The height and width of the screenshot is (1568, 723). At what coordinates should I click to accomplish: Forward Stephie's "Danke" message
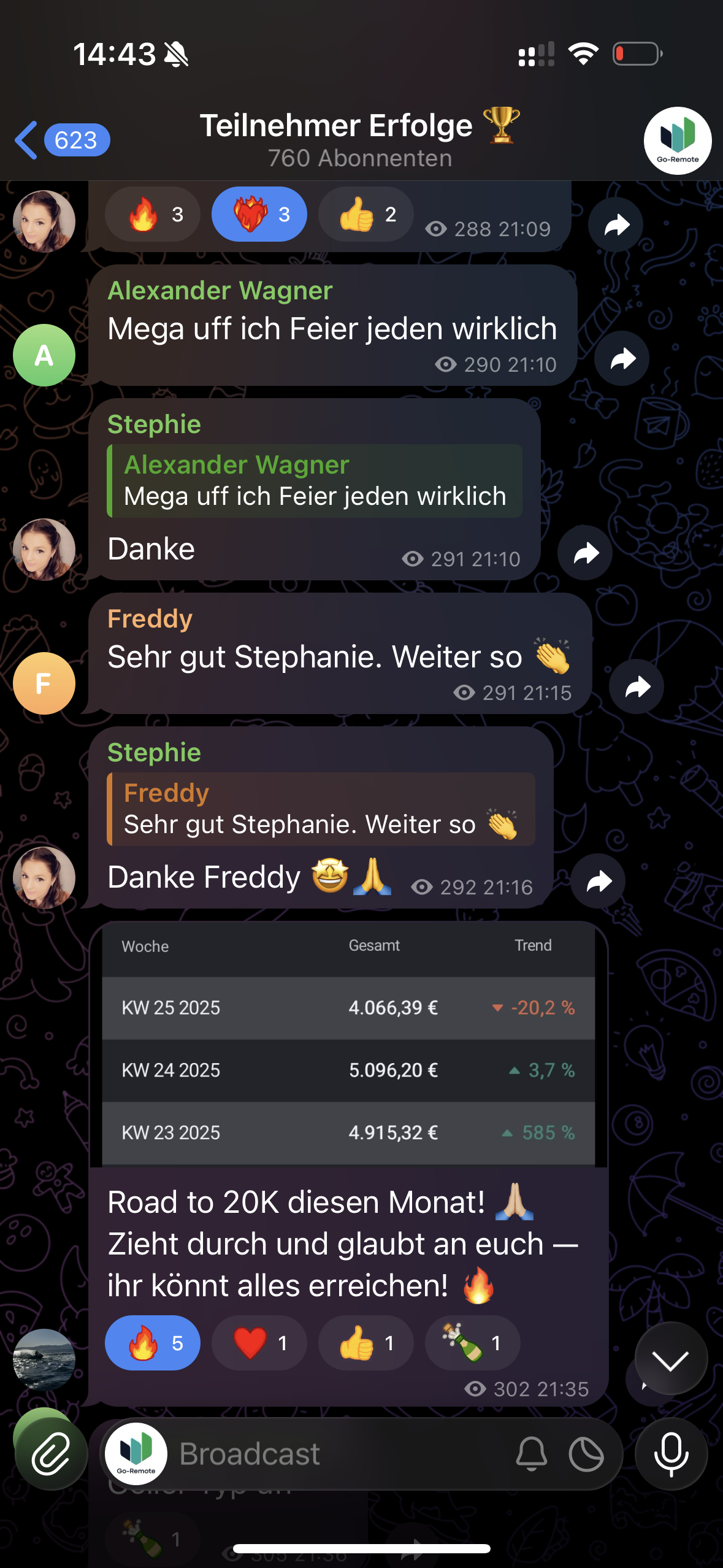[x=585, y=553]
